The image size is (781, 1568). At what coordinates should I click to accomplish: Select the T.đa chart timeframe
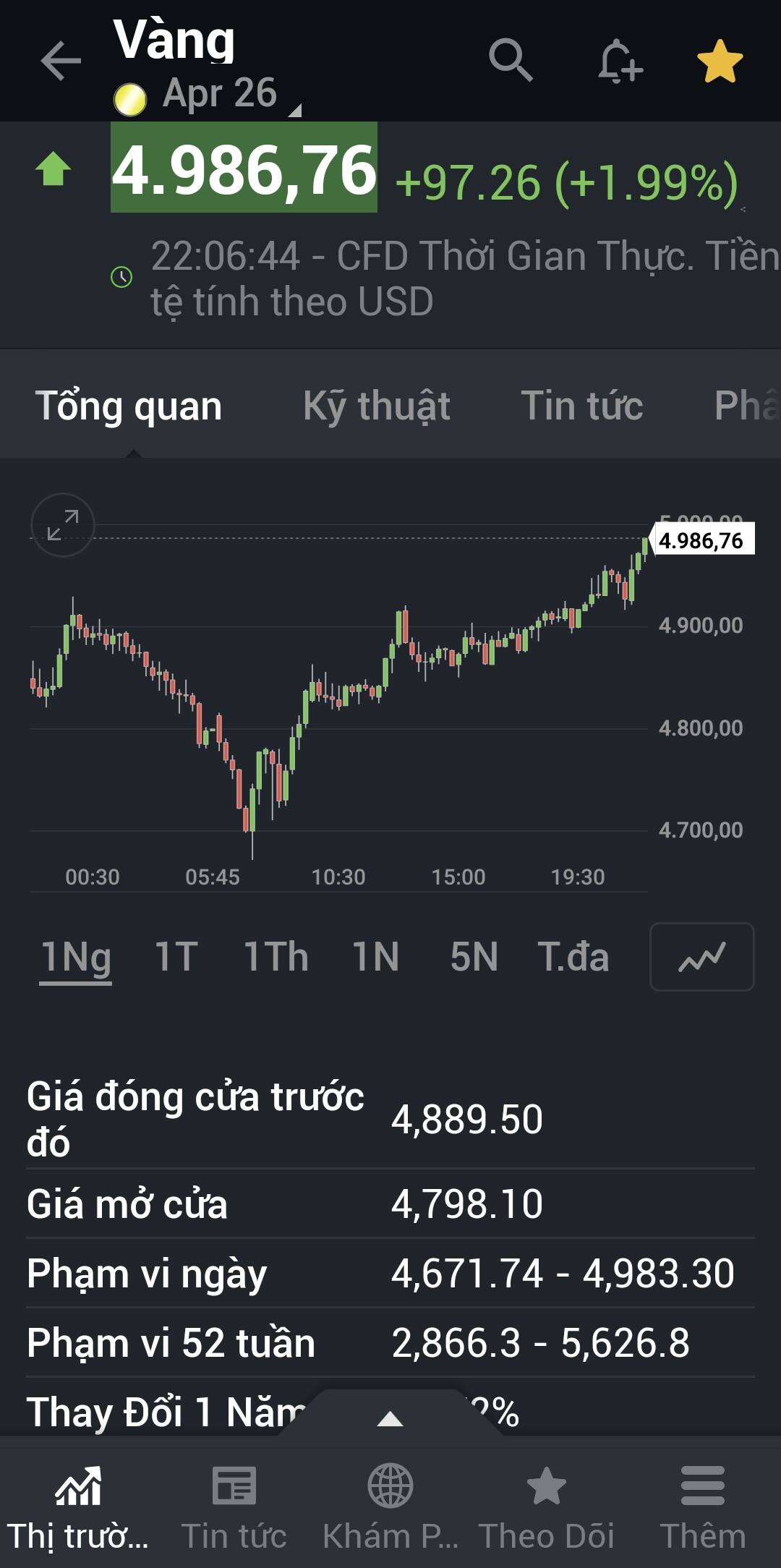pyautogui.click(x=573, y=957)
